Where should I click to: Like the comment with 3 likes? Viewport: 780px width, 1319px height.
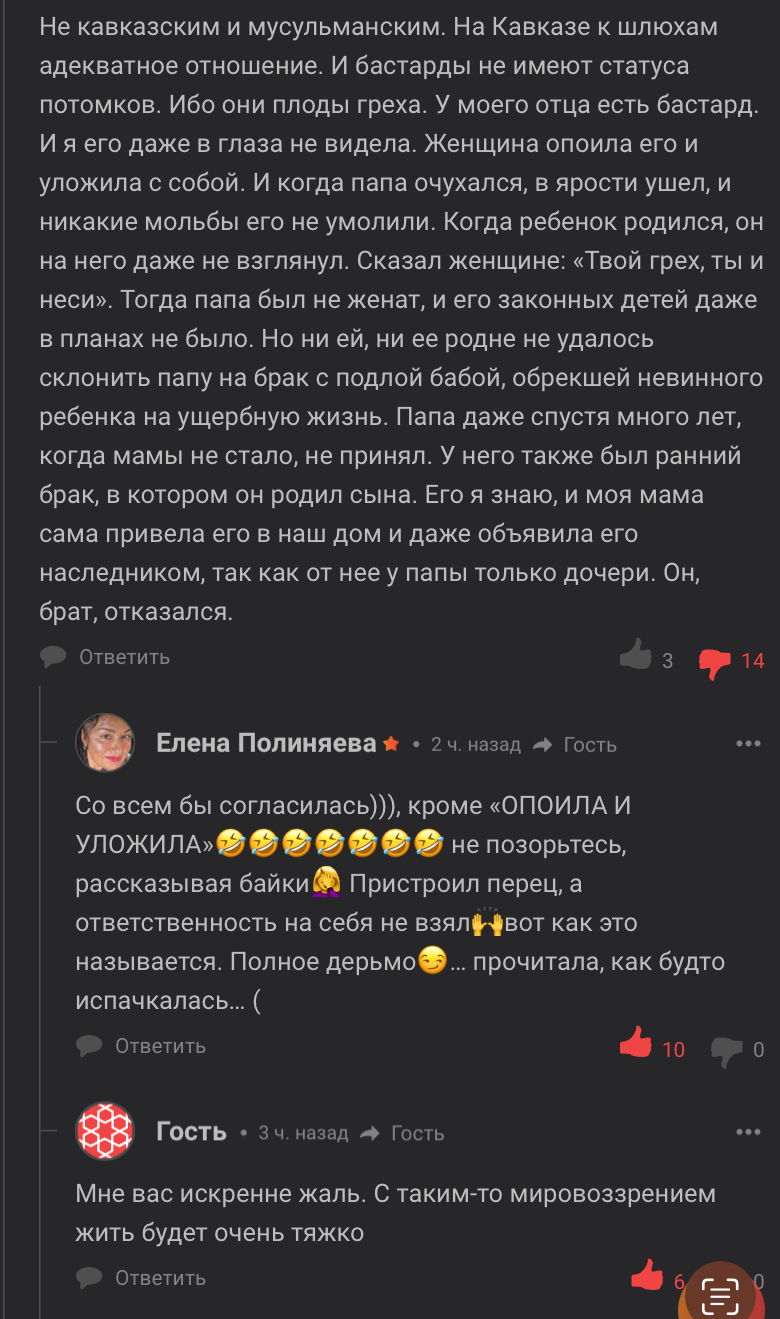click(x=636, y=657)
